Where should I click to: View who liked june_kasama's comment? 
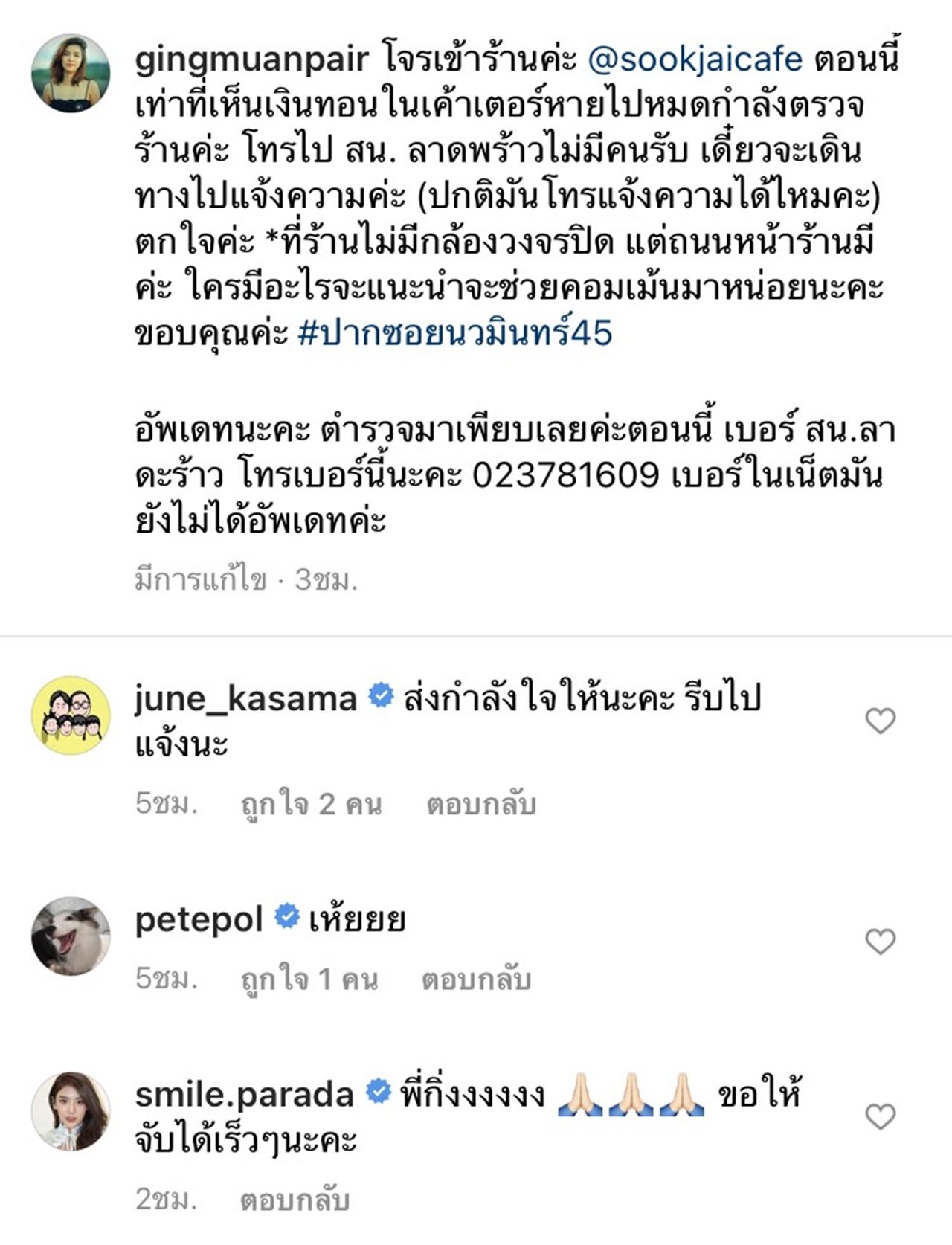pos(311,804)
